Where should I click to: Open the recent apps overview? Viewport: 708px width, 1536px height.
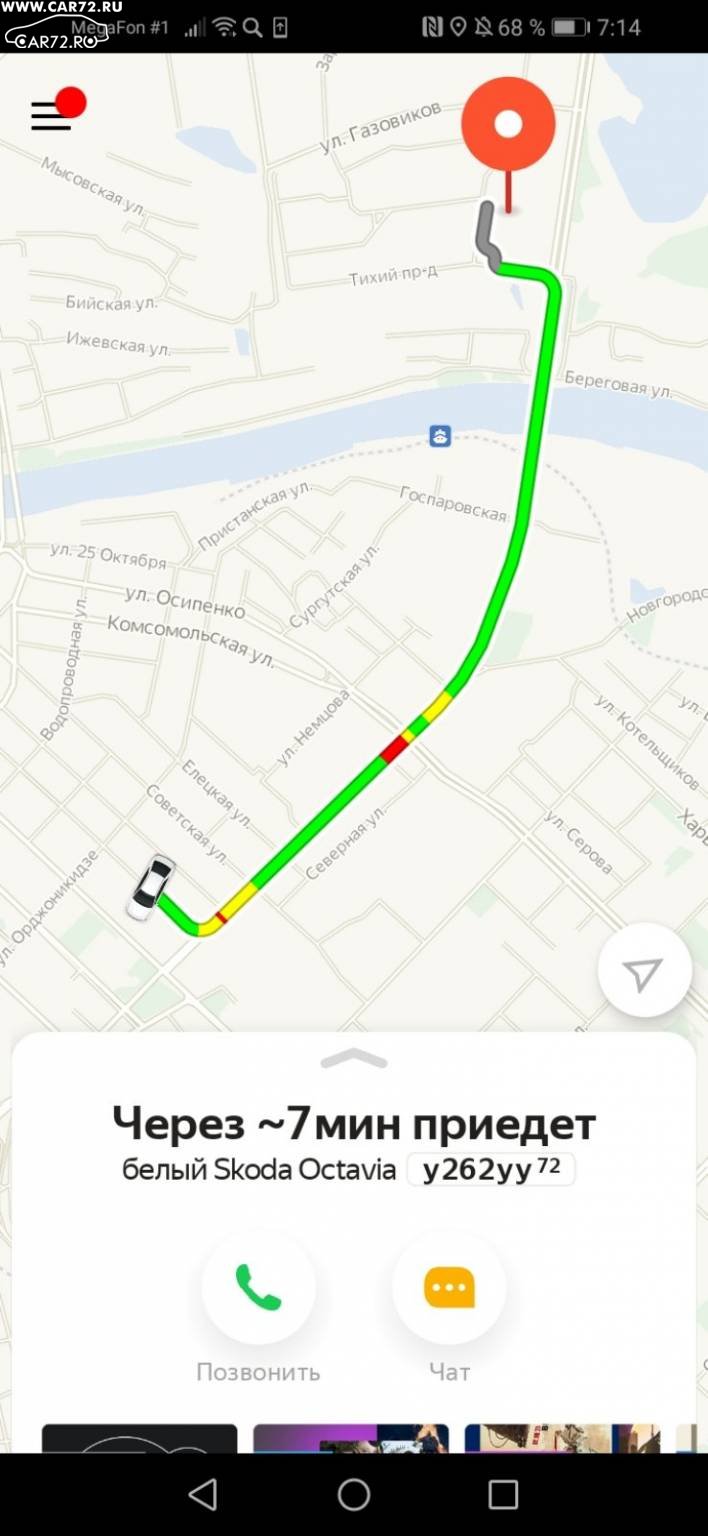tap(503, 1495)
